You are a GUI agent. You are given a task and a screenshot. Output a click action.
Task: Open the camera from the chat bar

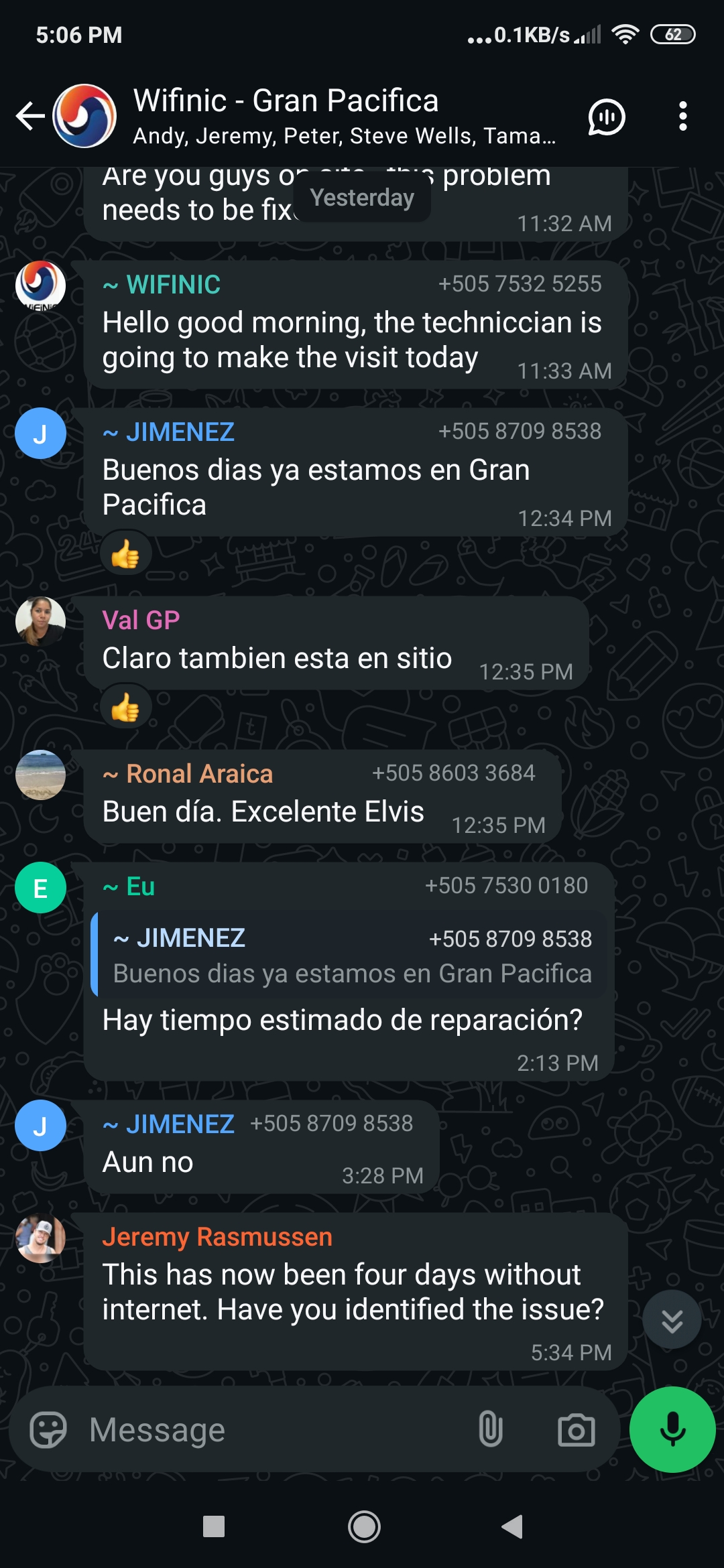pyautogui.click(x=576, y=1430)
